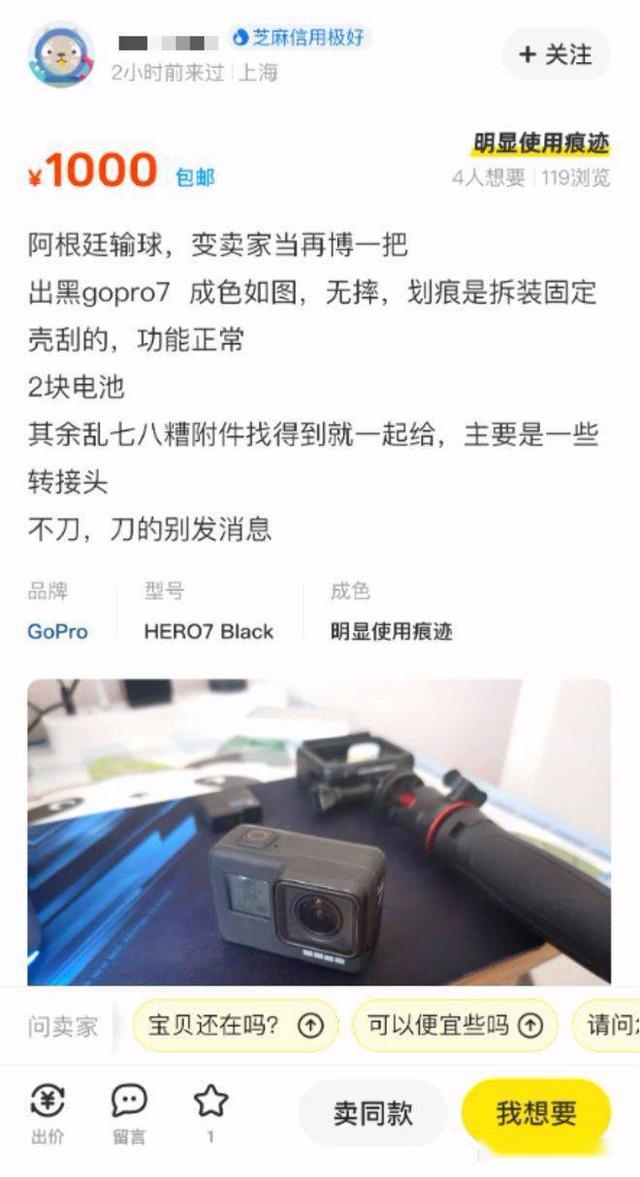This screenshot has width=640, height=1177.
Task: Open the GoPro brand link
Action: point(57,632)
